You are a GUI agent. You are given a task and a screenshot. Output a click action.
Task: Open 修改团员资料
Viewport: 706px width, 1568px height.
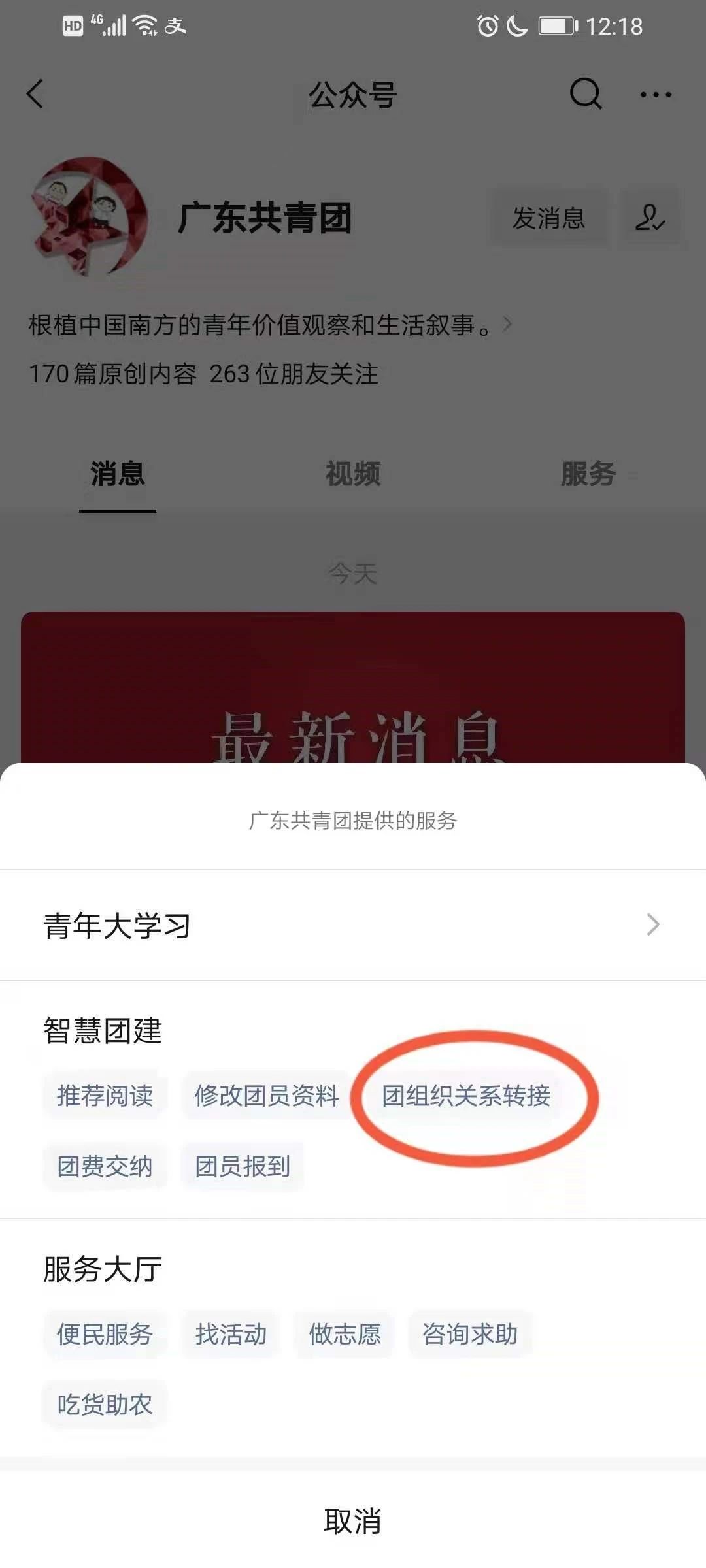[x=267, y=1096]
